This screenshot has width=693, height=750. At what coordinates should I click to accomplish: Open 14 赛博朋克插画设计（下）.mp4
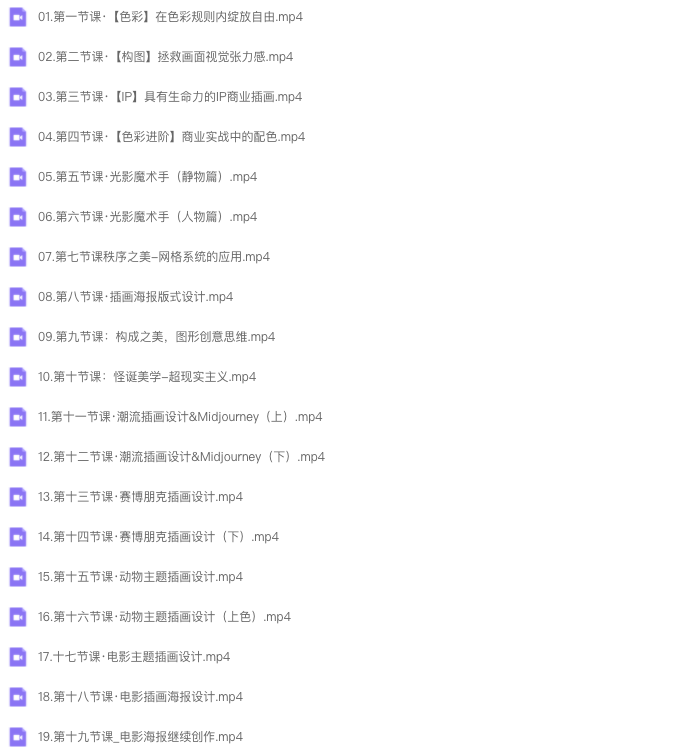point(158,537)
